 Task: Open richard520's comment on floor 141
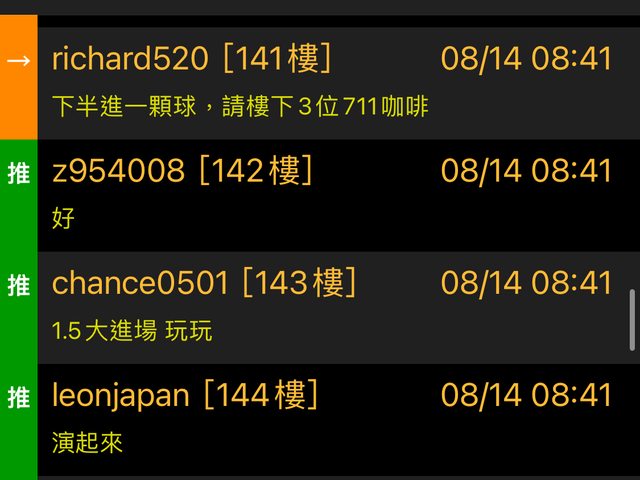pyautogui.click(x=330, y=83)
